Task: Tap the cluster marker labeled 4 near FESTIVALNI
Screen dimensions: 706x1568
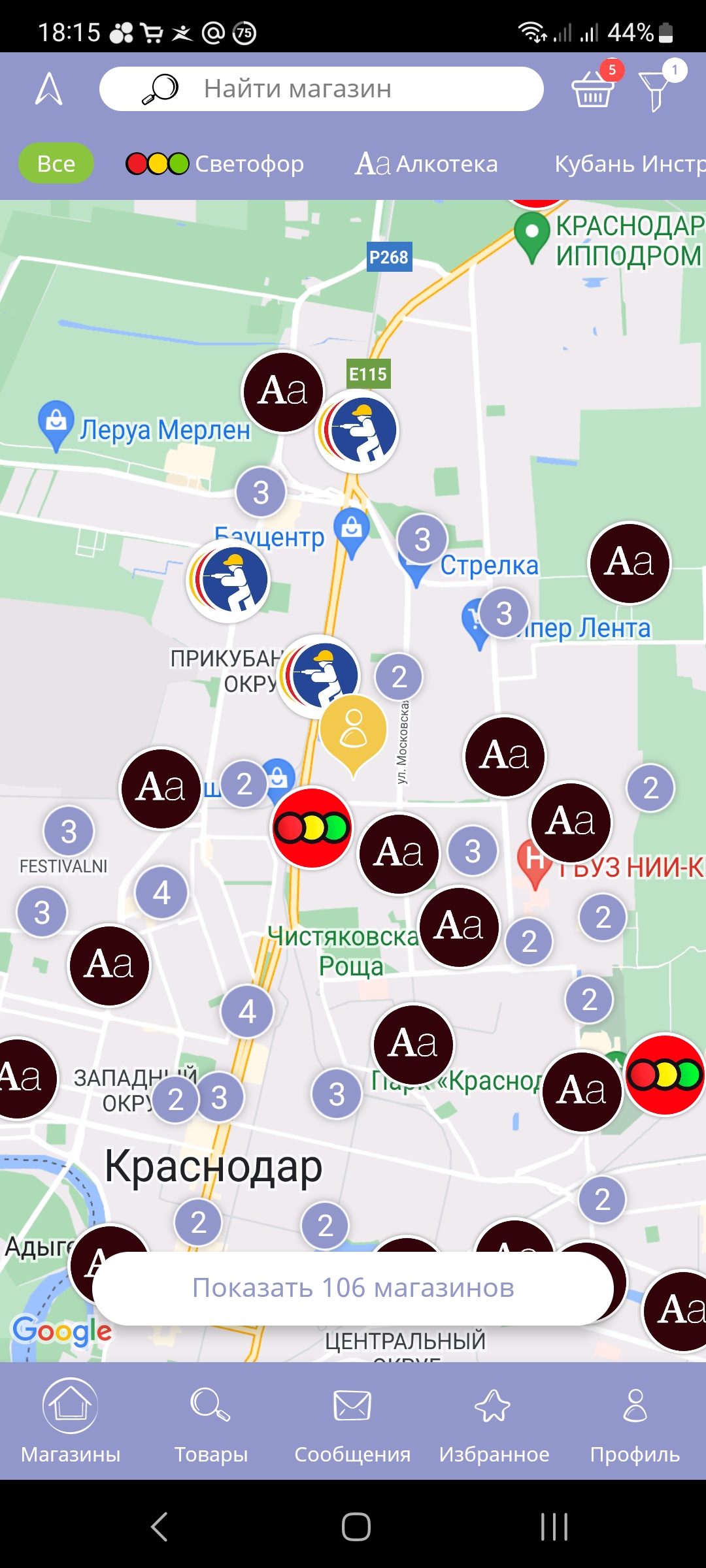Action: 161,892
